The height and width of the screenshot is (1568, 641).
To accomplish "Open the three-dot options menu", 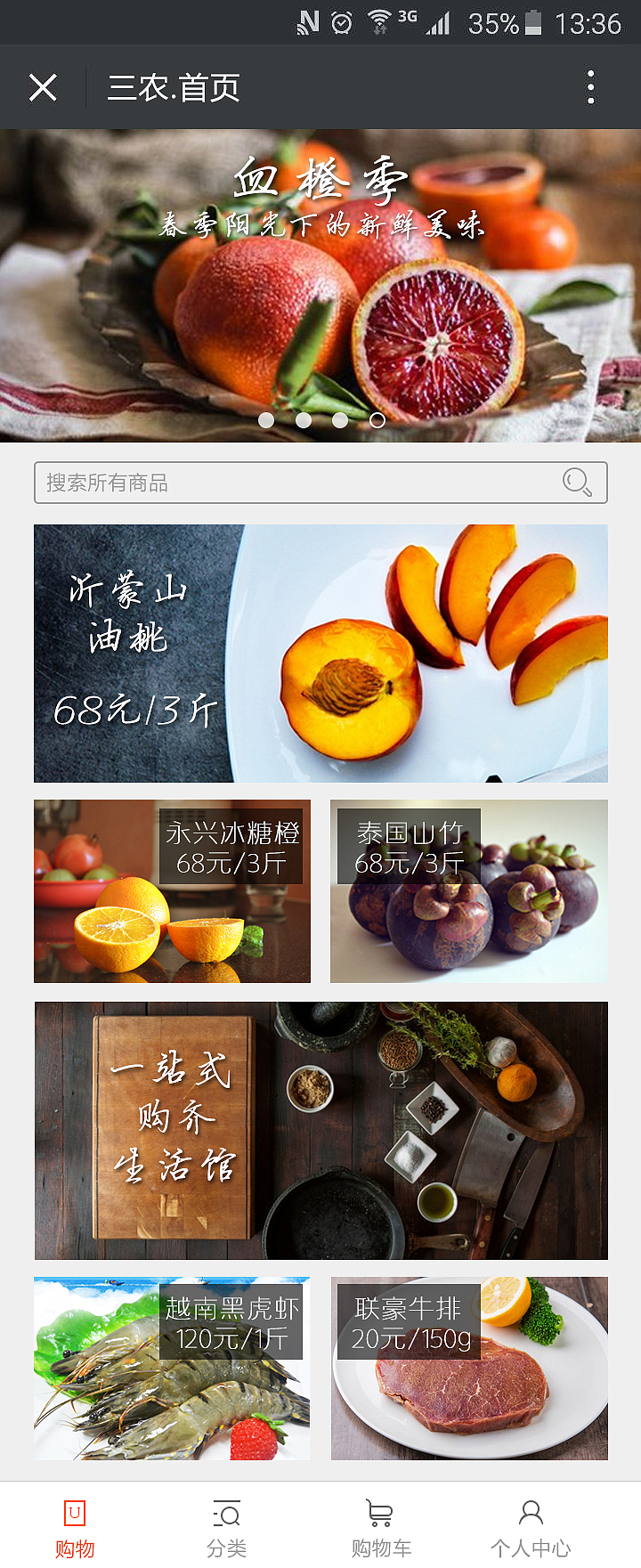I will (590, 86).
